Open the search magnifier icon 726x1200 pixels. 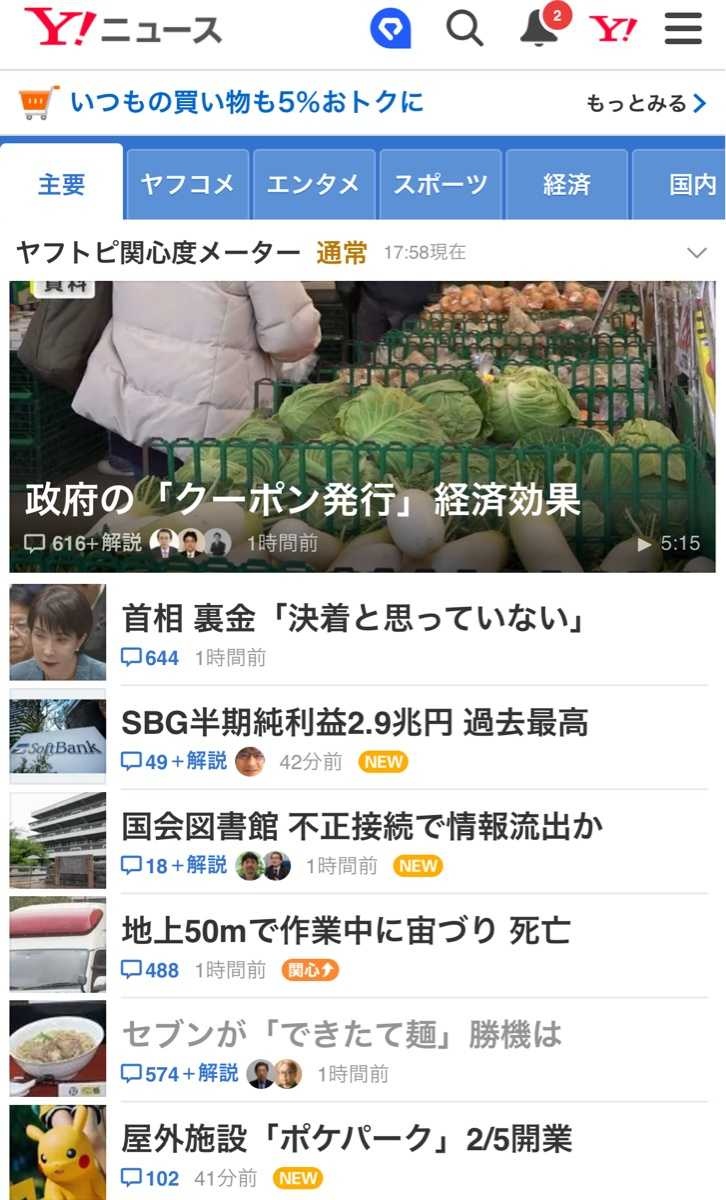click(464, 29)
